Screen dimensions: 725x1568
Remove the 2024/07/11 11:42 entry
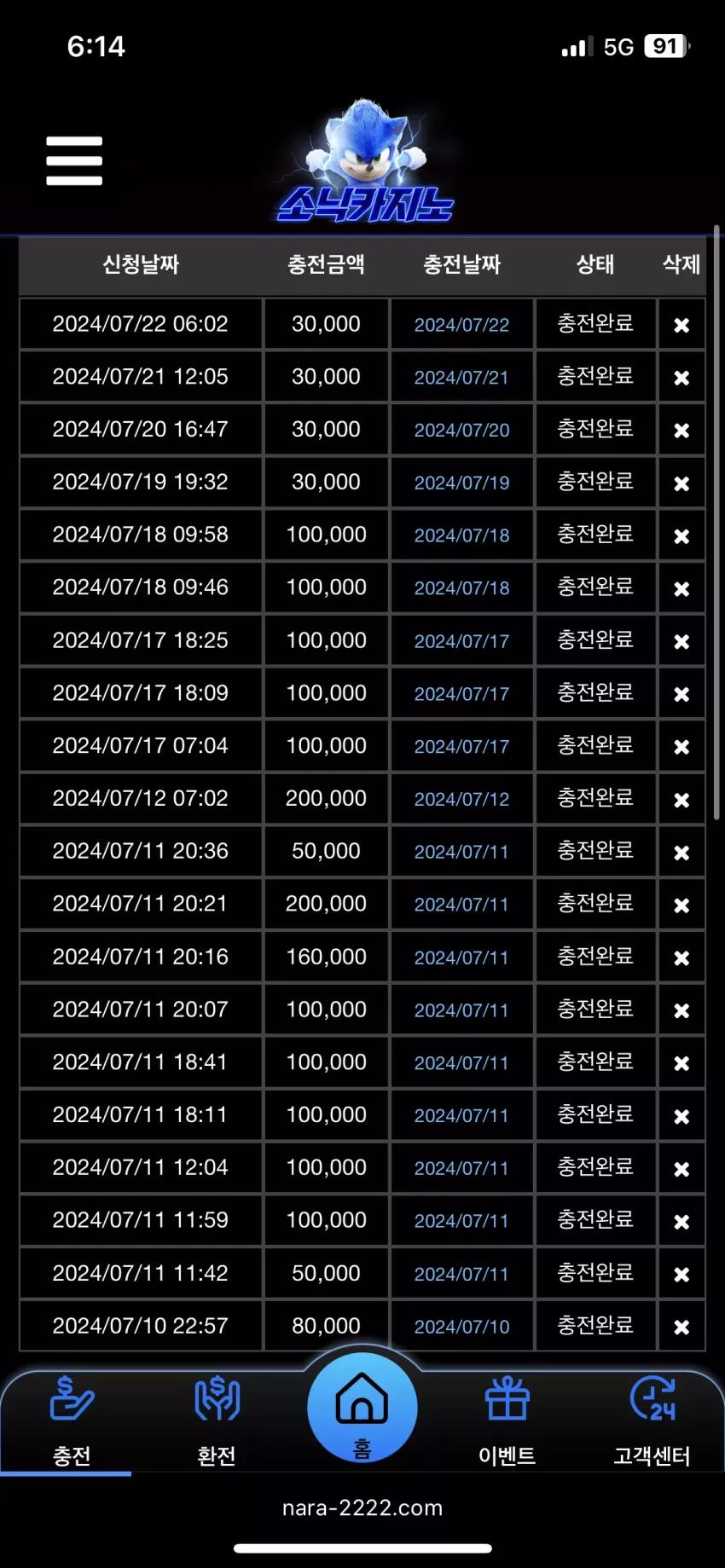point(681,1275)
